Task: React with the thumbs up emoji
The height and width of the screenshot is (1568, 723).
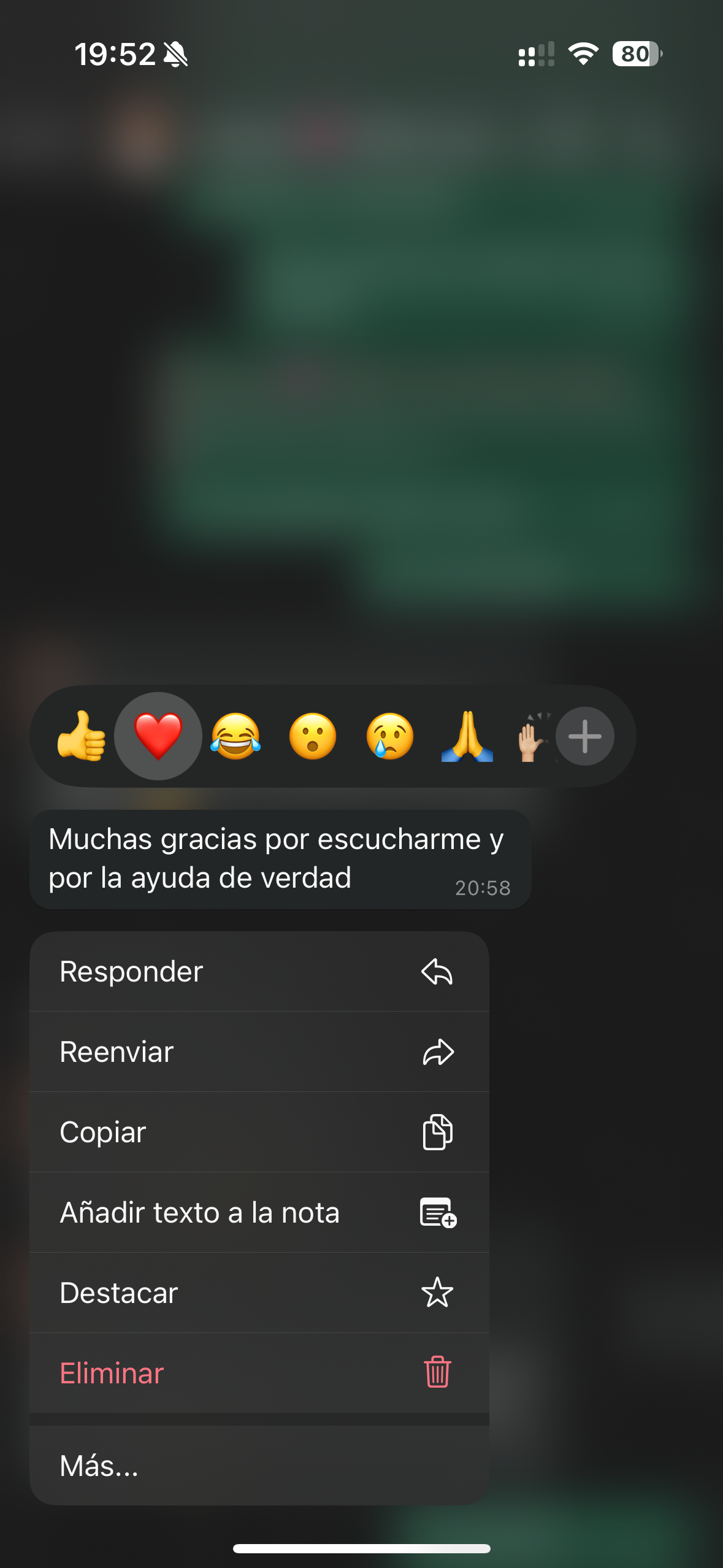Action: (81, 736)
